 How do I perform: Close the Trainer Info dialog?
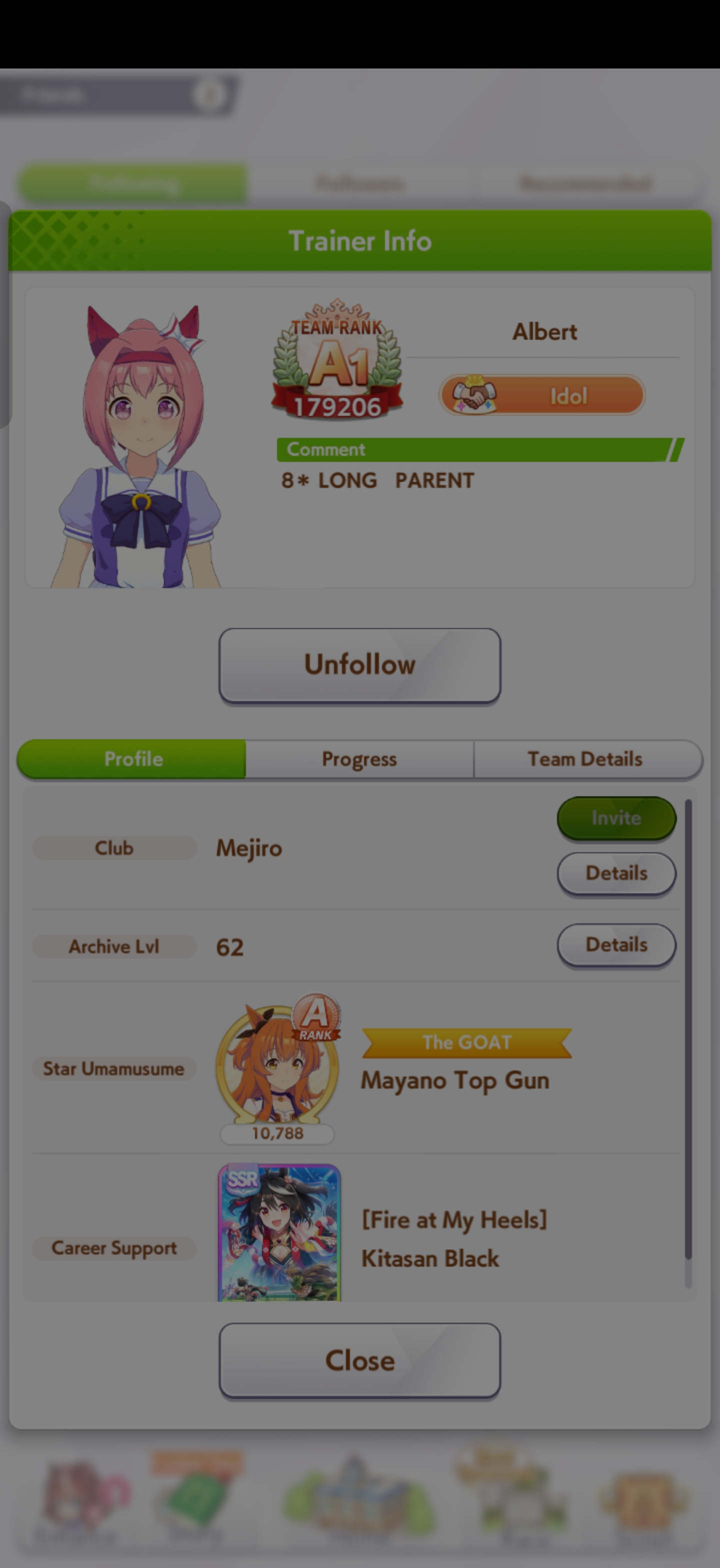click(x=359, y=1360)
